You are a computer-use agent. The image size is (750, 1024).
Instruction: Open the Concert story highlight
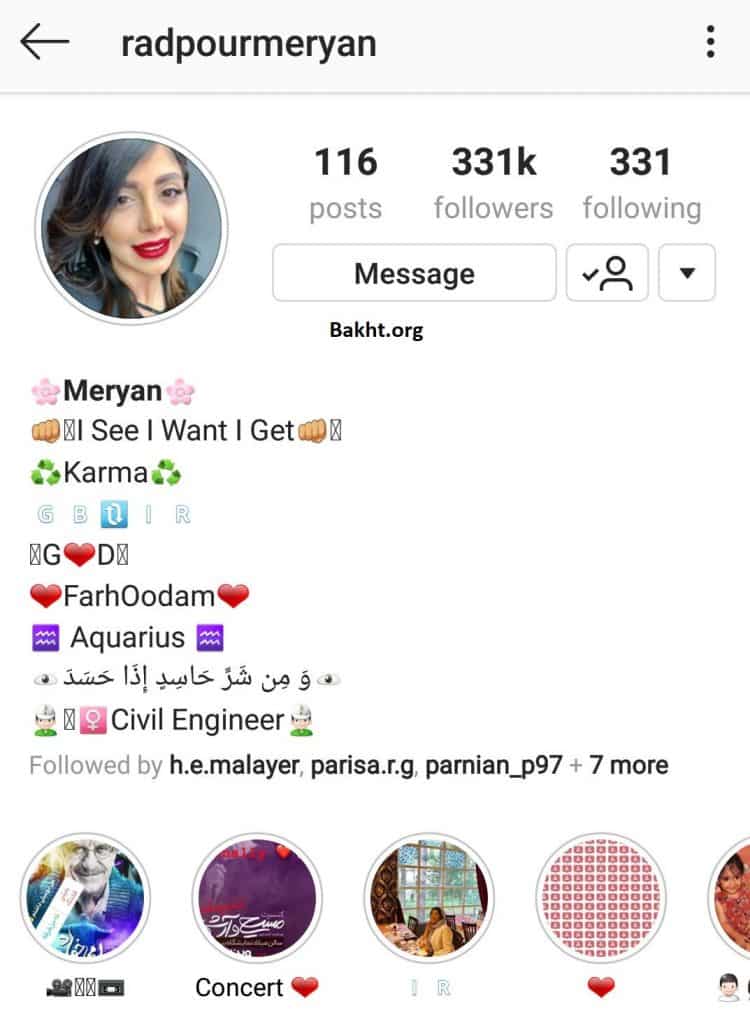[257, 898]
